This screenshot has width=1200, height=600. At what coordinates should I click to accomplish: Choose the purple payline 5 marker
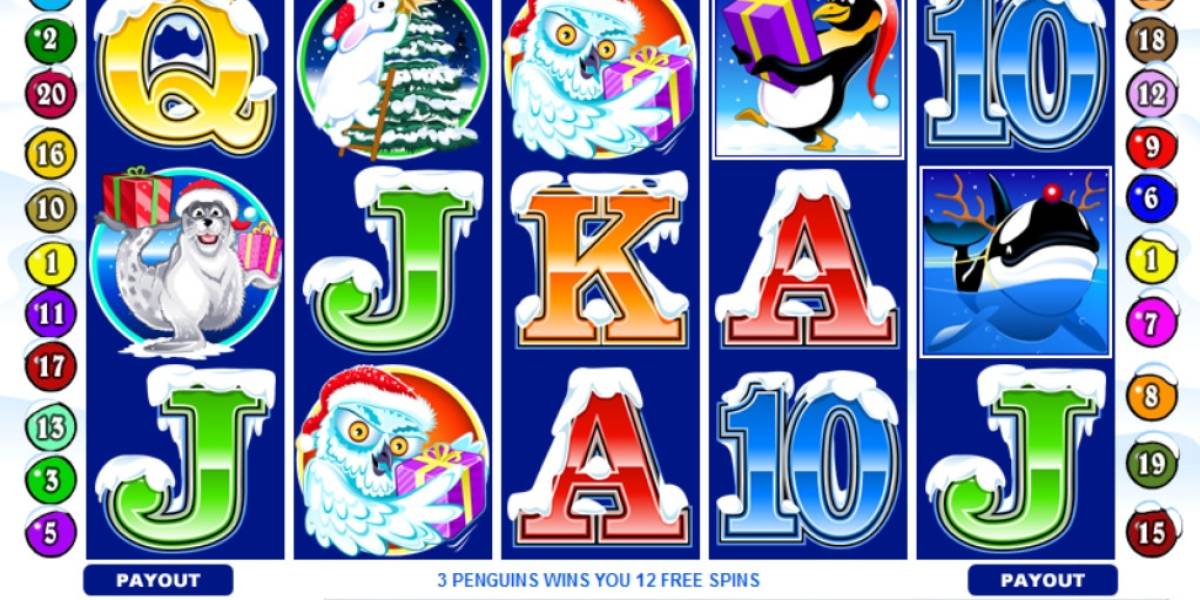[x=50, y=532]
